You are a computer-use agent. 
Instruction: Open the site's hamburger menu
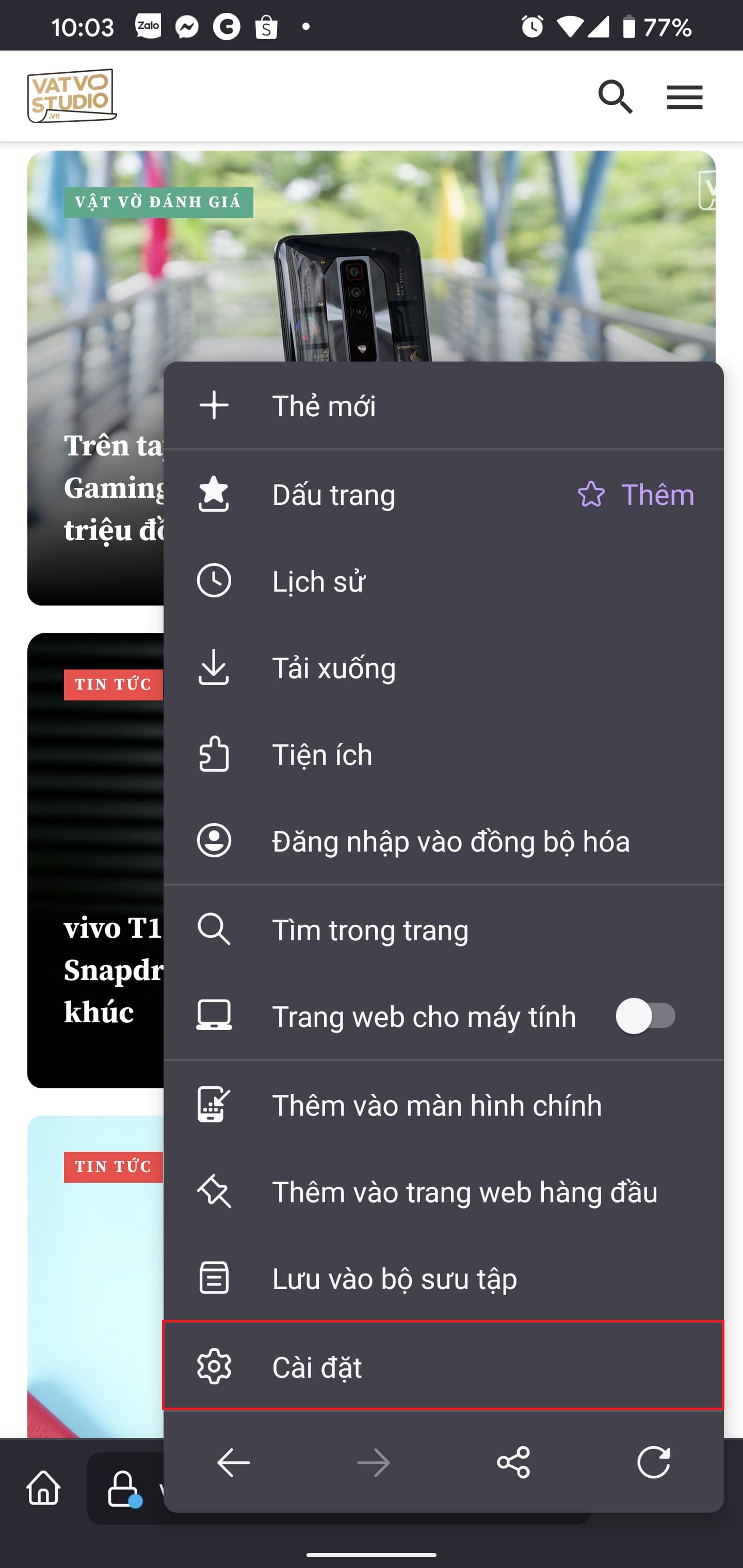click(685, 97)
